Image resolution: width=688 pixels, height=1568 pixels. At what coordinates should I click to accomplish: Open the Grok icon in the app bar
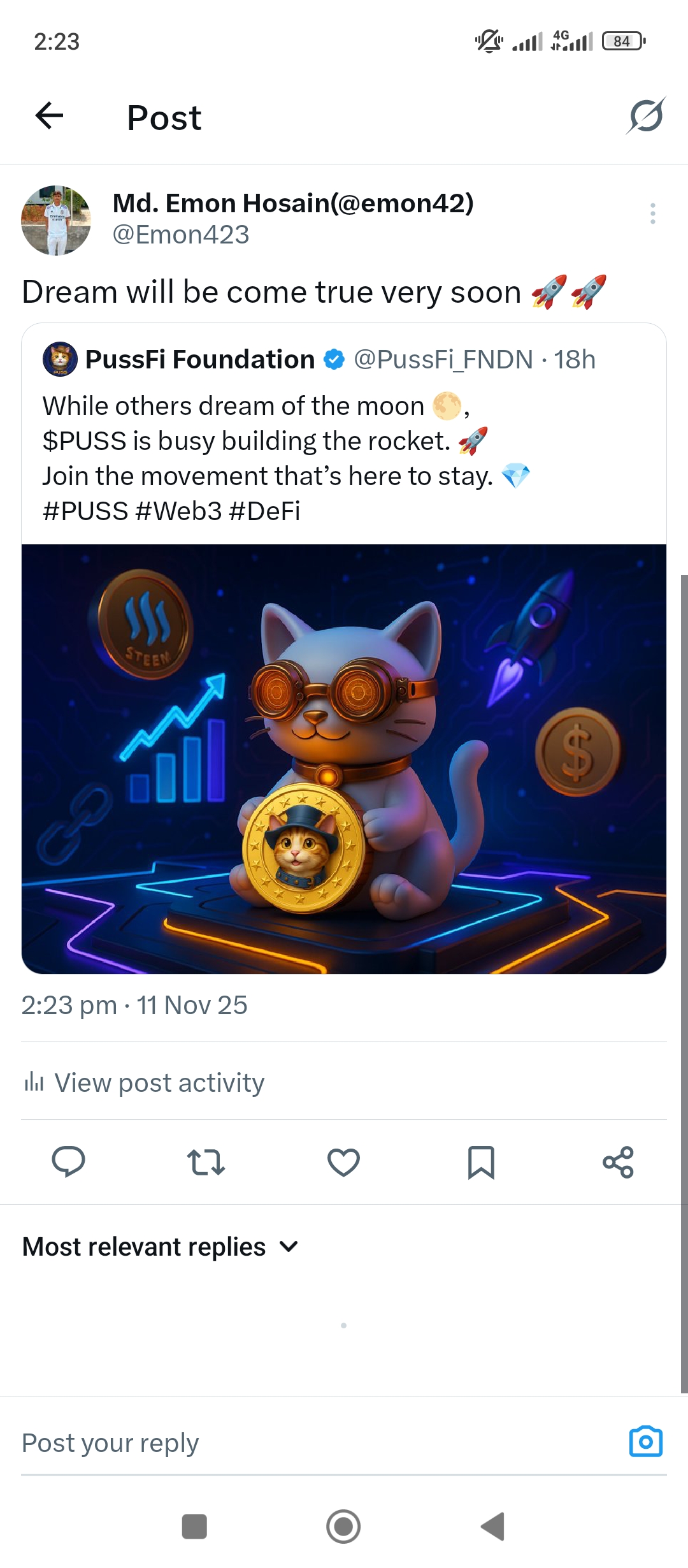646,116
